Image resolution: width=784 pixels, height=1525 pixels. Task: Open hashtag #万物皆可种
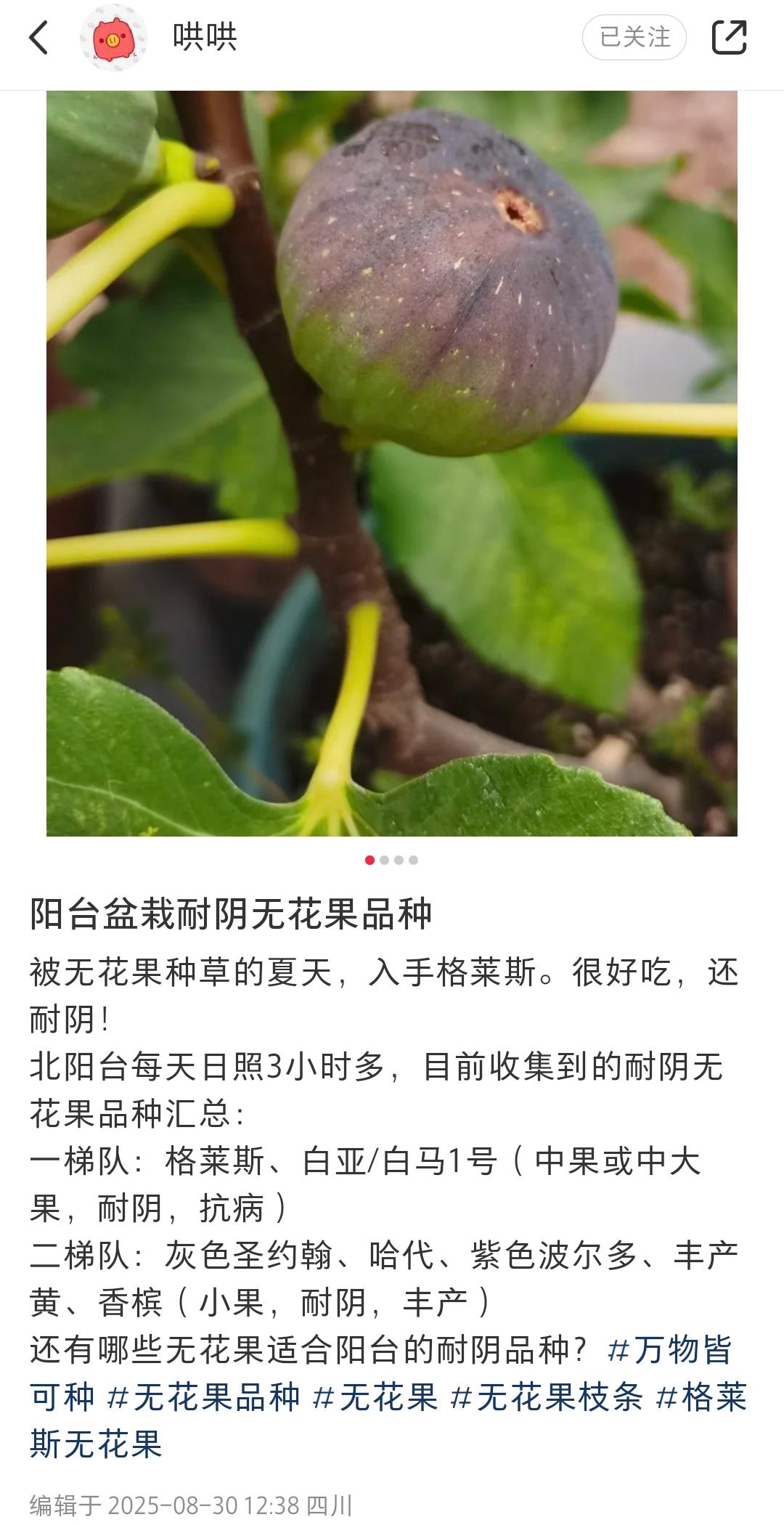668,1351
